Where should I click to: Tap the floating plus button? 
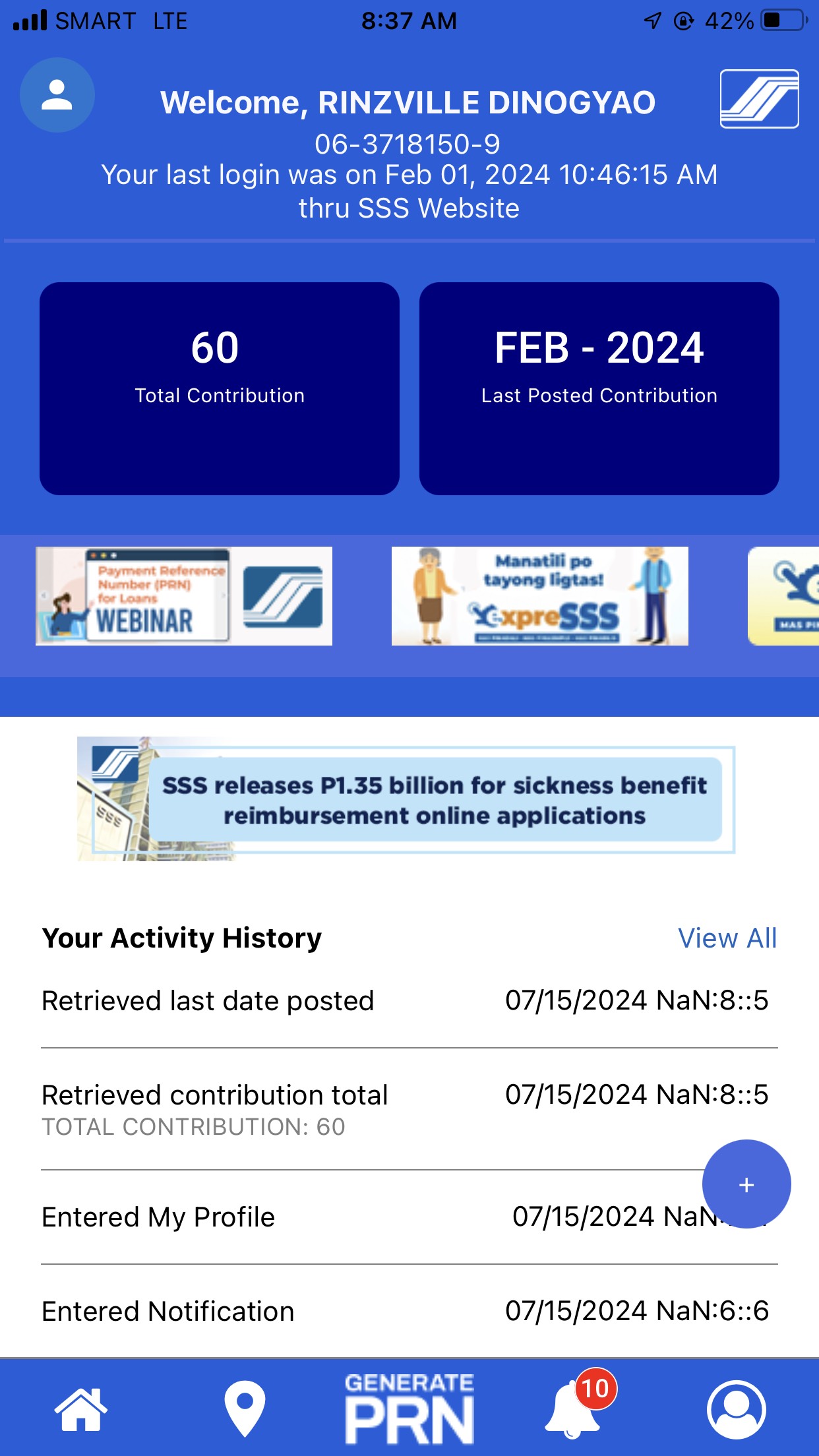click(746, 1184)
